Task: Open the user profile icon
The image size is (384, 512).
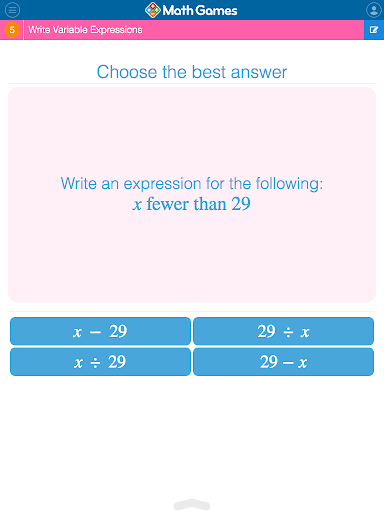Action: point(374,10)
